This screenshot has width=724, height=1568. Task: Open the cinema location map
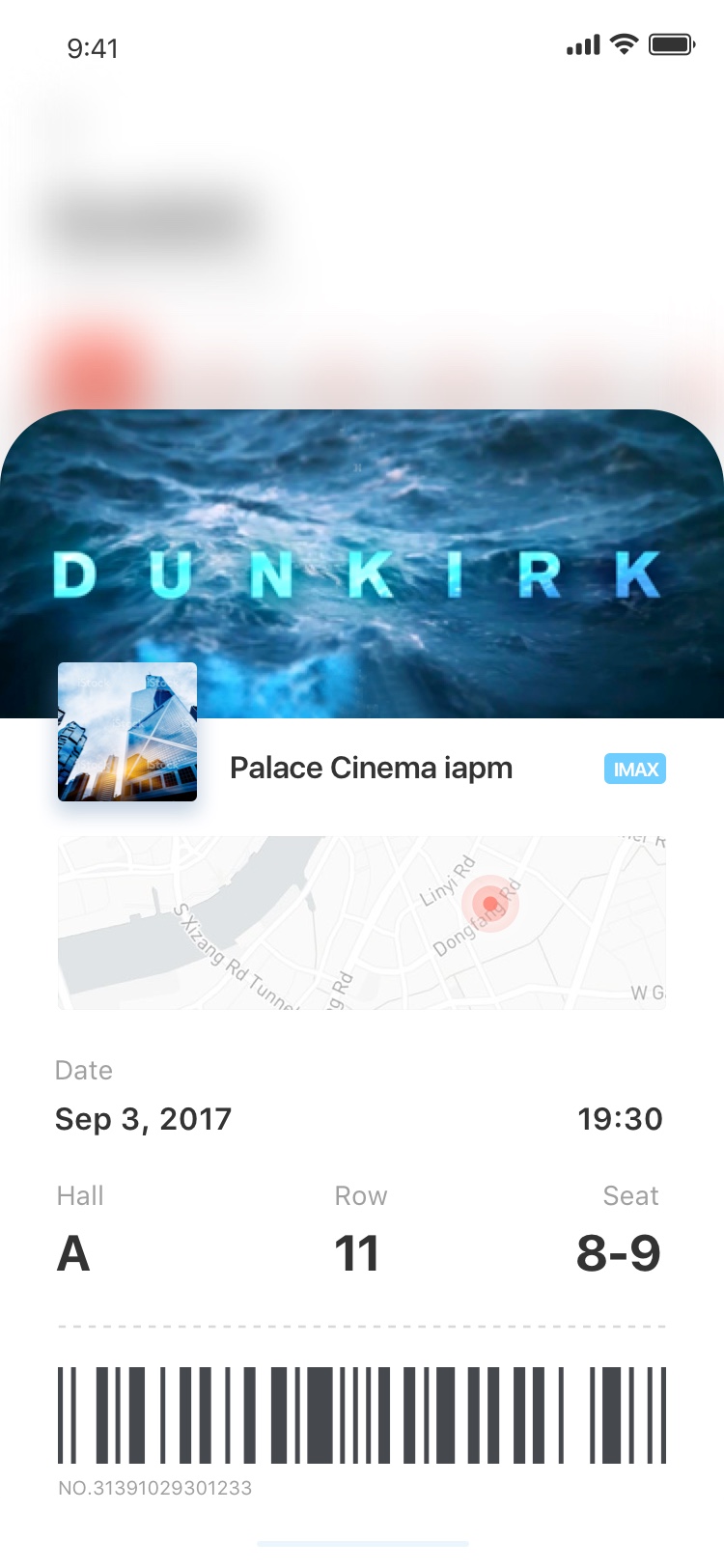(362, 922)
